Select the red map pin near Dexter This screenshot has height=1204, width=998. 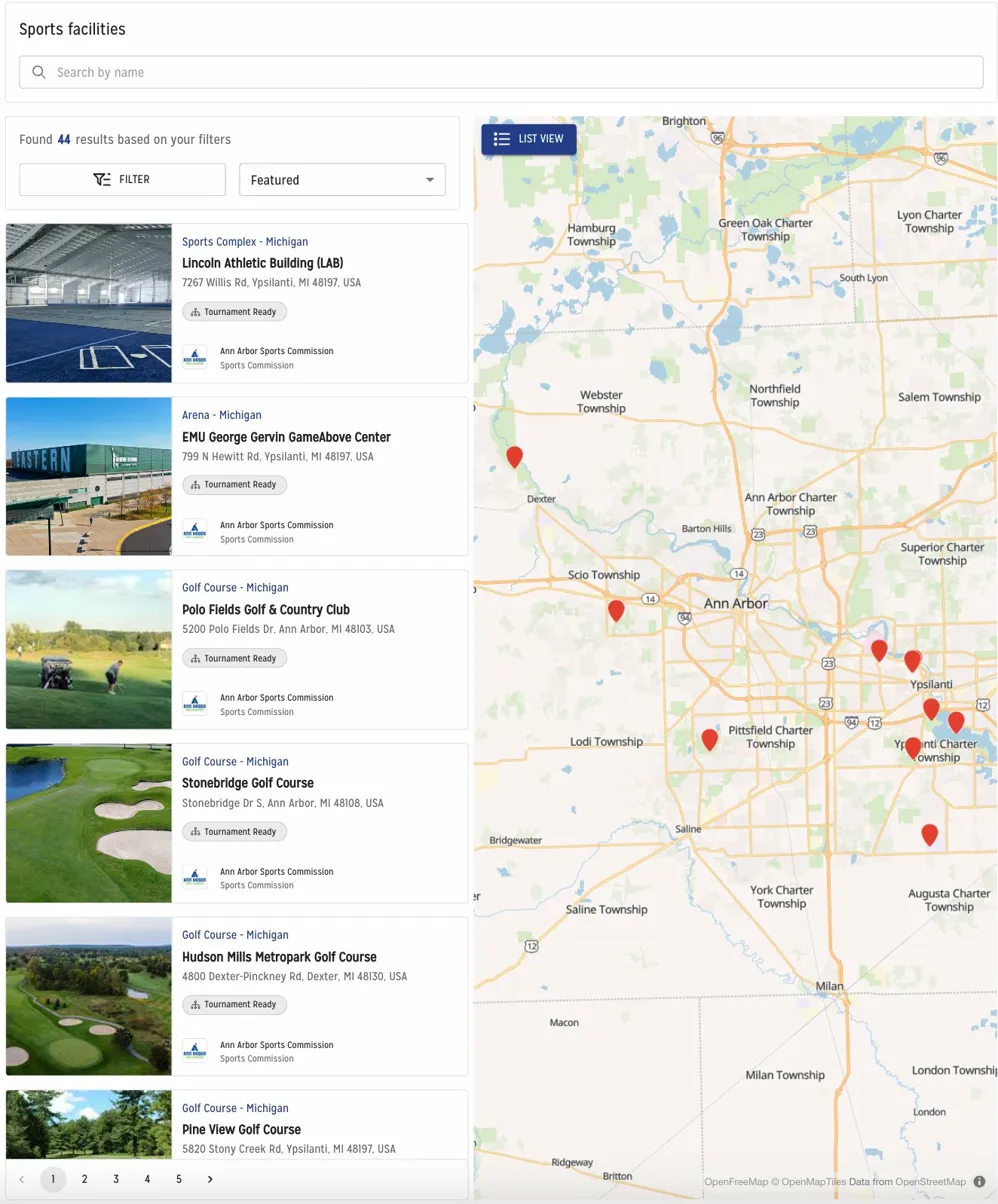[515, 457]
